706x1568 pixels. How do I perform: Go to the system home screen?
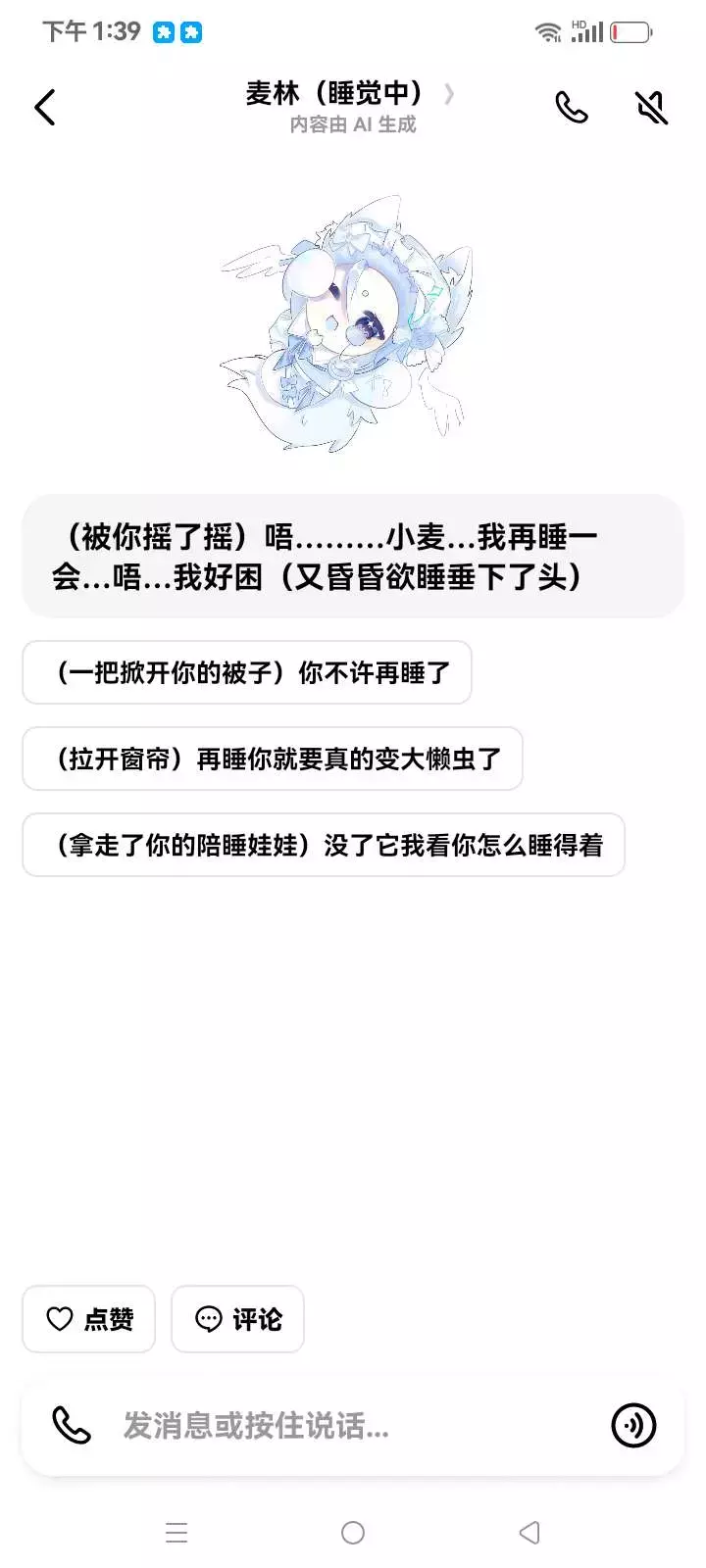353,1533
